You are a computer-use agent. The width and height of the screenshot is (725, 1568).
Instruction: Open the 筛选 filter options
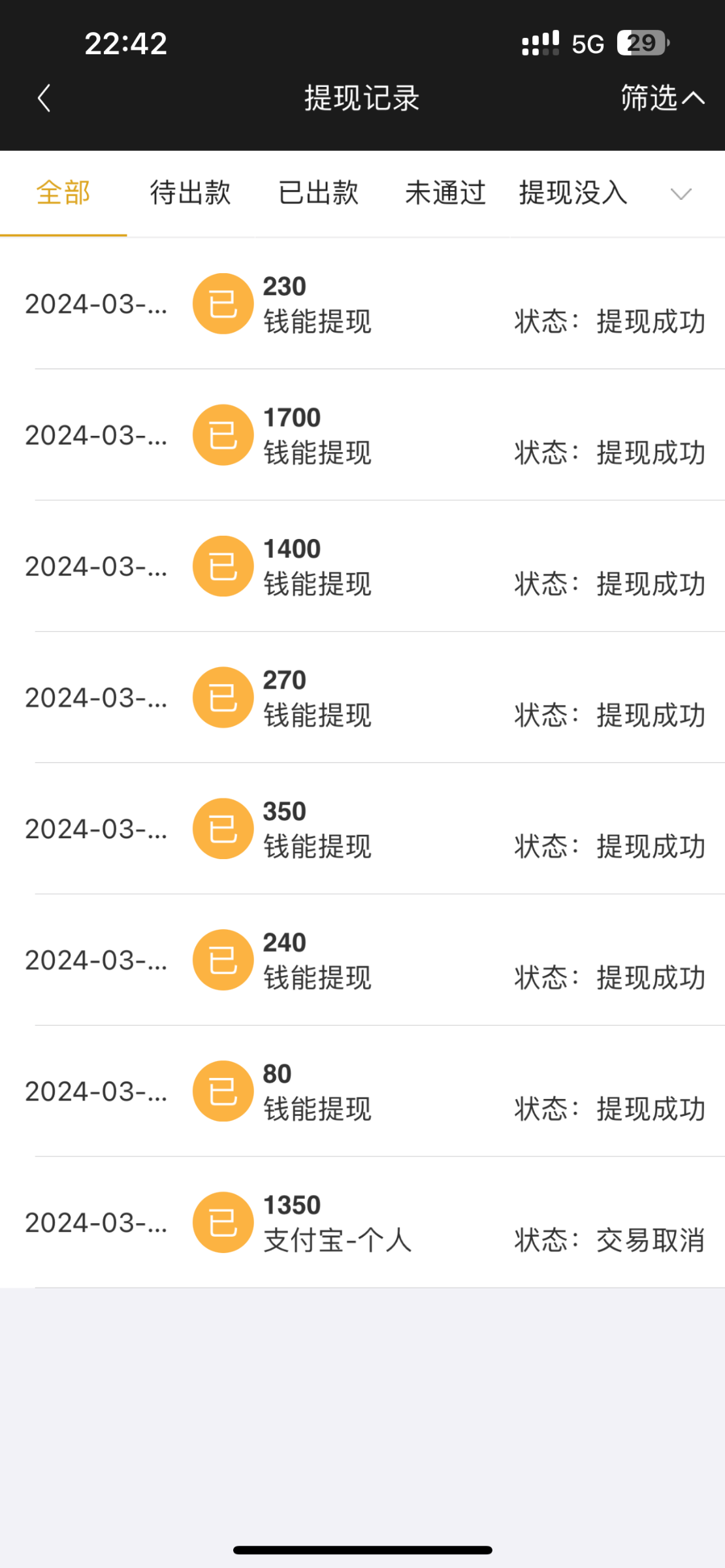(x=661, y=99)
